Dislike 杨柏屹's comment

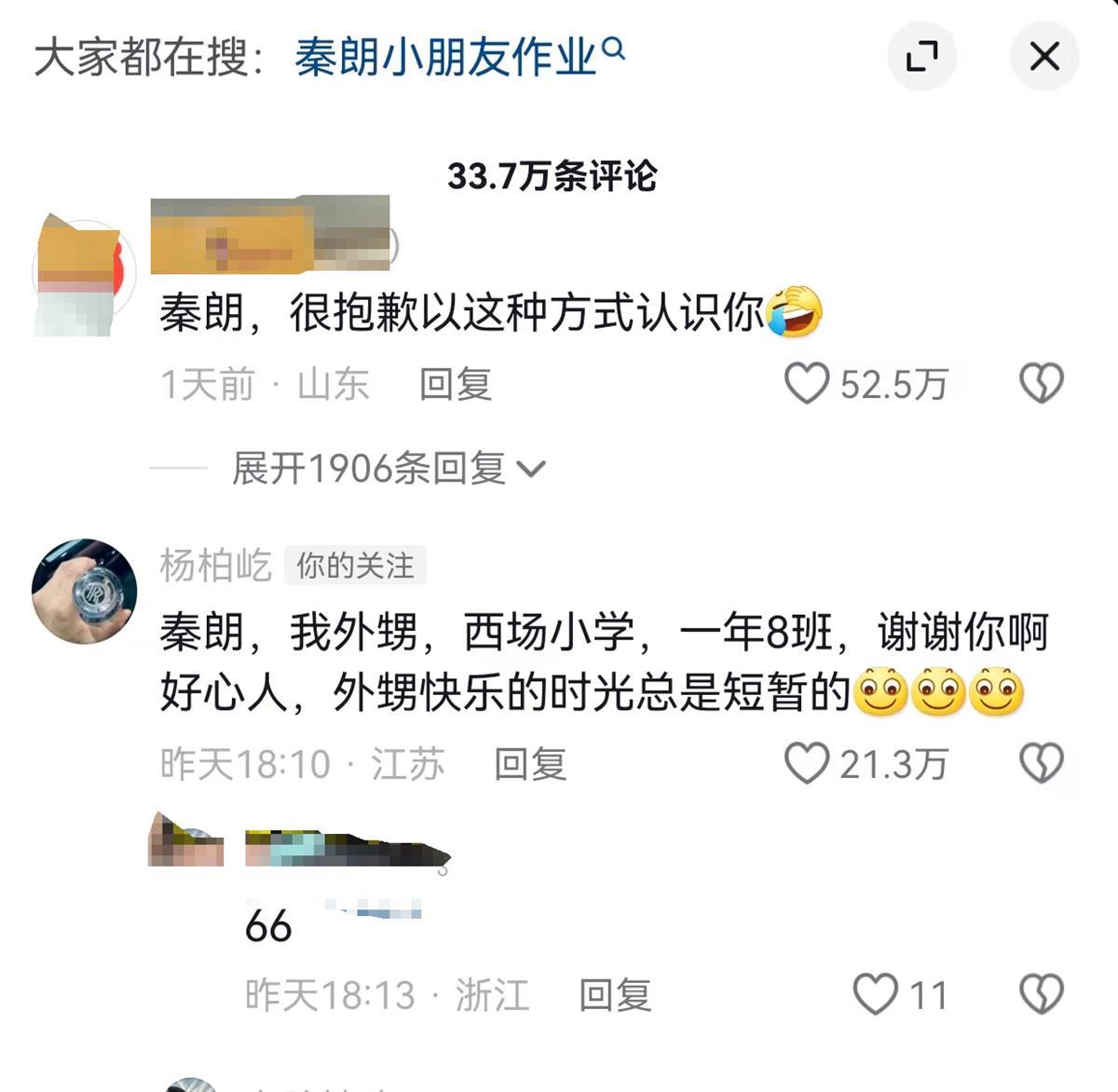[1041, 764]
